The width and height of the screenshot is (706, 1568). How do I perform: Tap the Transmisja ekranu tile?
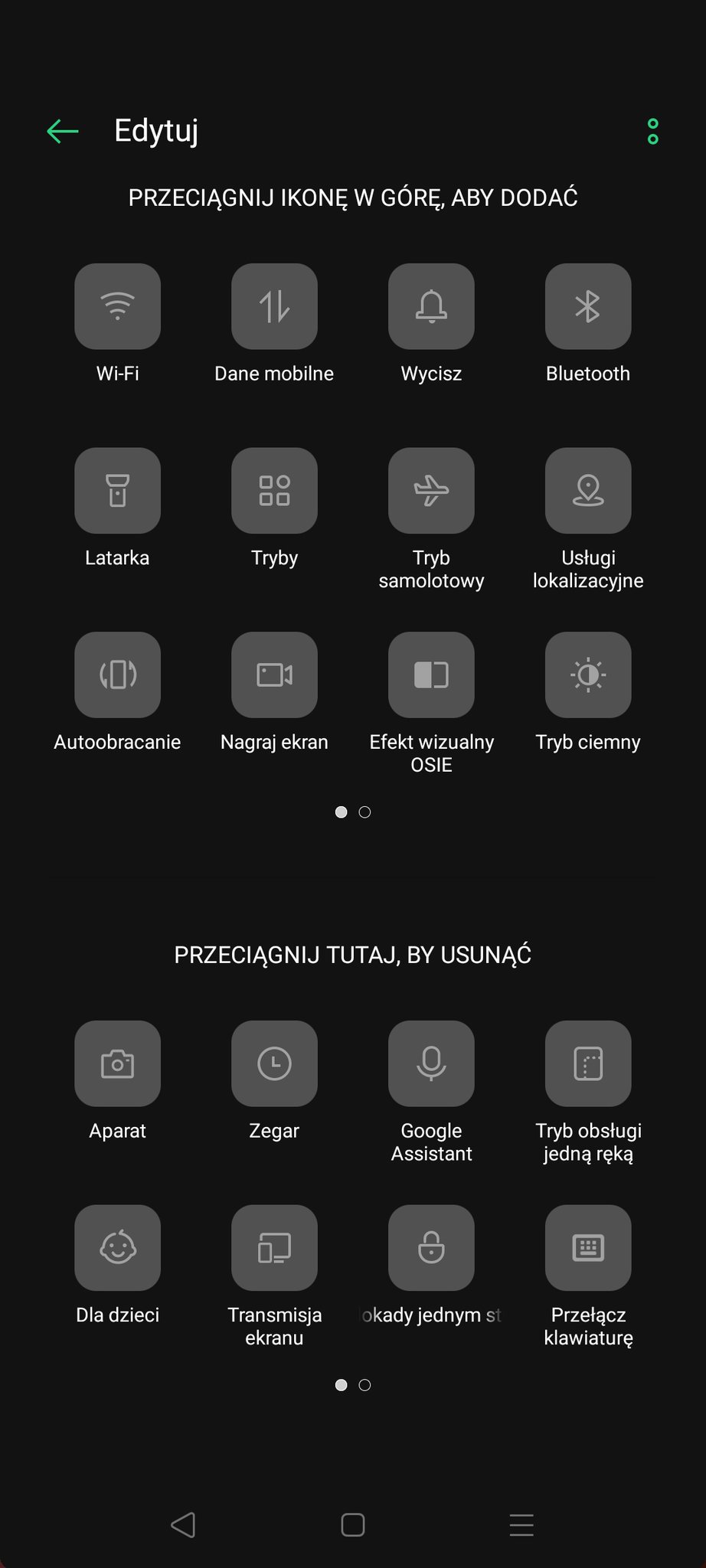coord(274,1248)
